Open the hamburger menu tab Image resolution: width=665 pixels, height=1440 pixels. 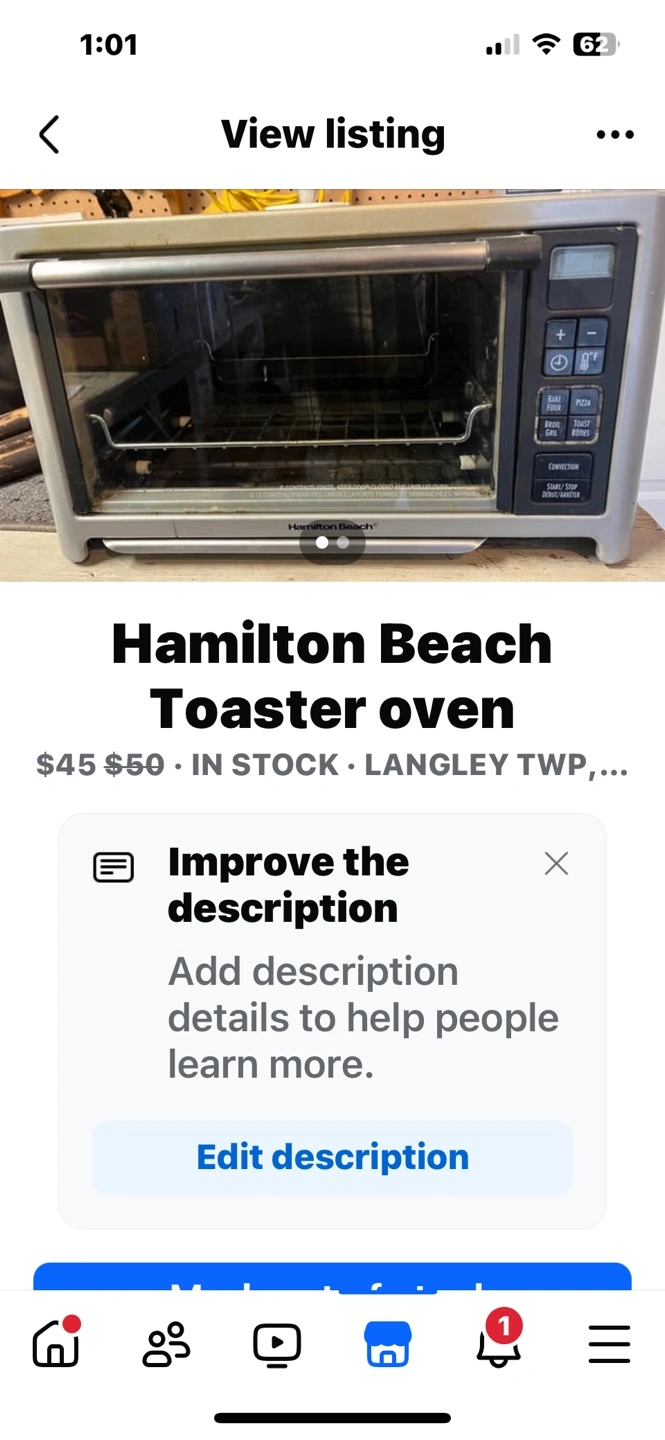click(609, 1344)
